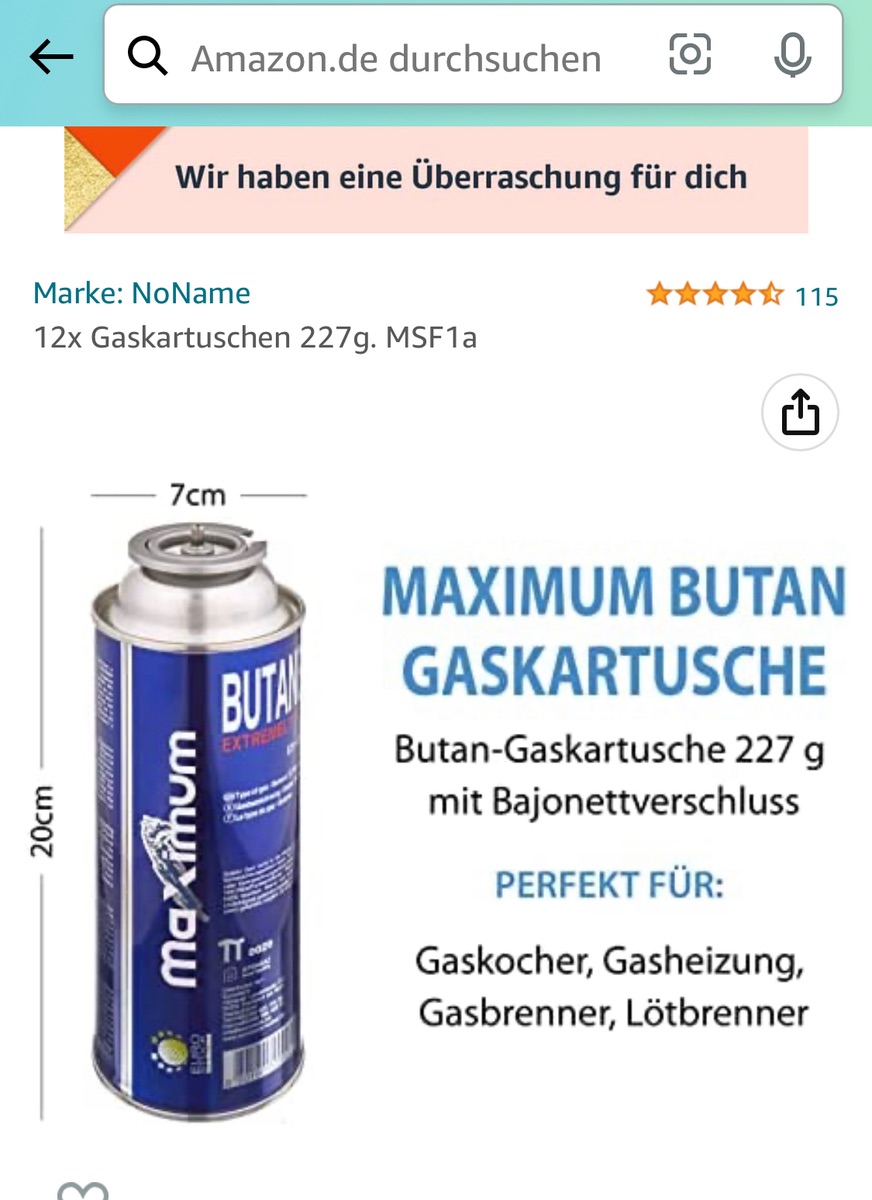Image resolution: width=872 pixels, height=1200 pixels.
Task: Open the Überraschung für dich banner
Action: click(436, 179)
